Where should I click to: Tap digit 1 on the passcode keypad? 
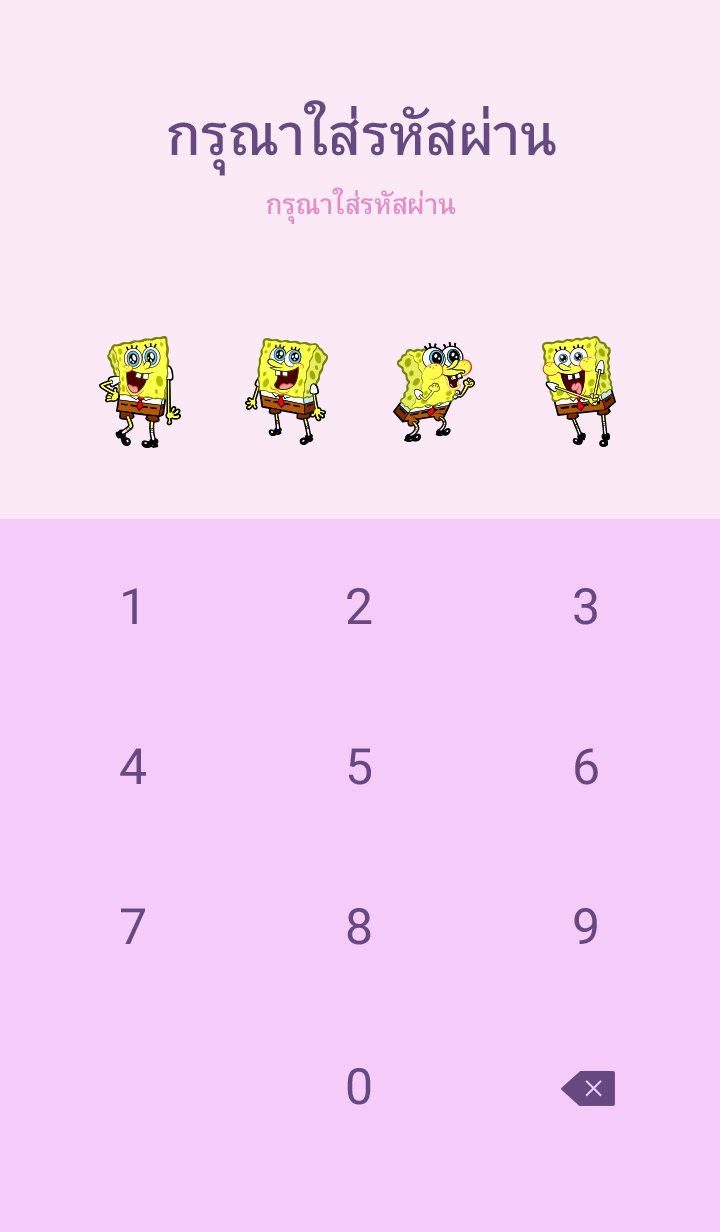click(133, 607)
